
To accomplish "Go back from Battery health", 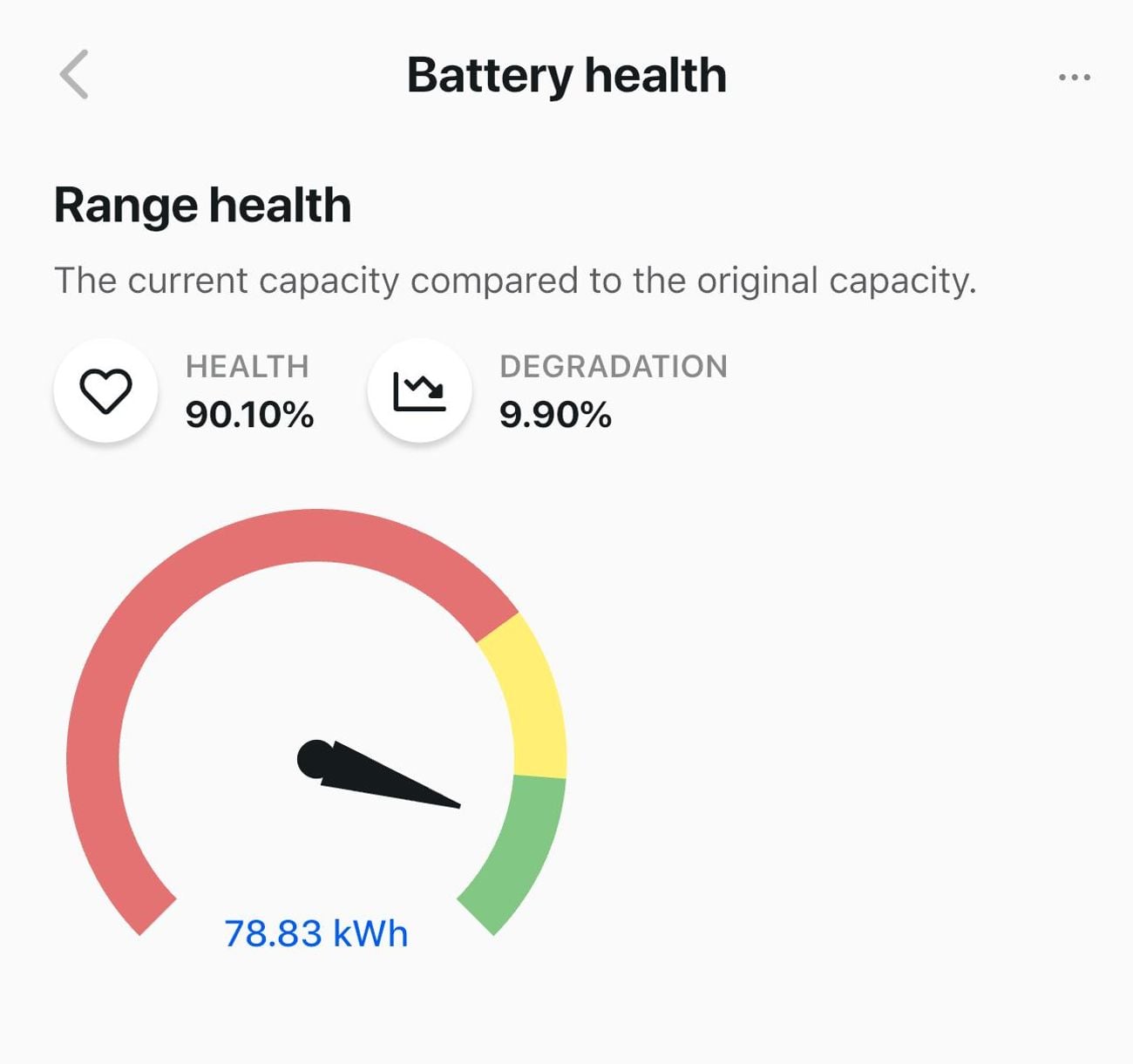I will [x=75, y=75].
